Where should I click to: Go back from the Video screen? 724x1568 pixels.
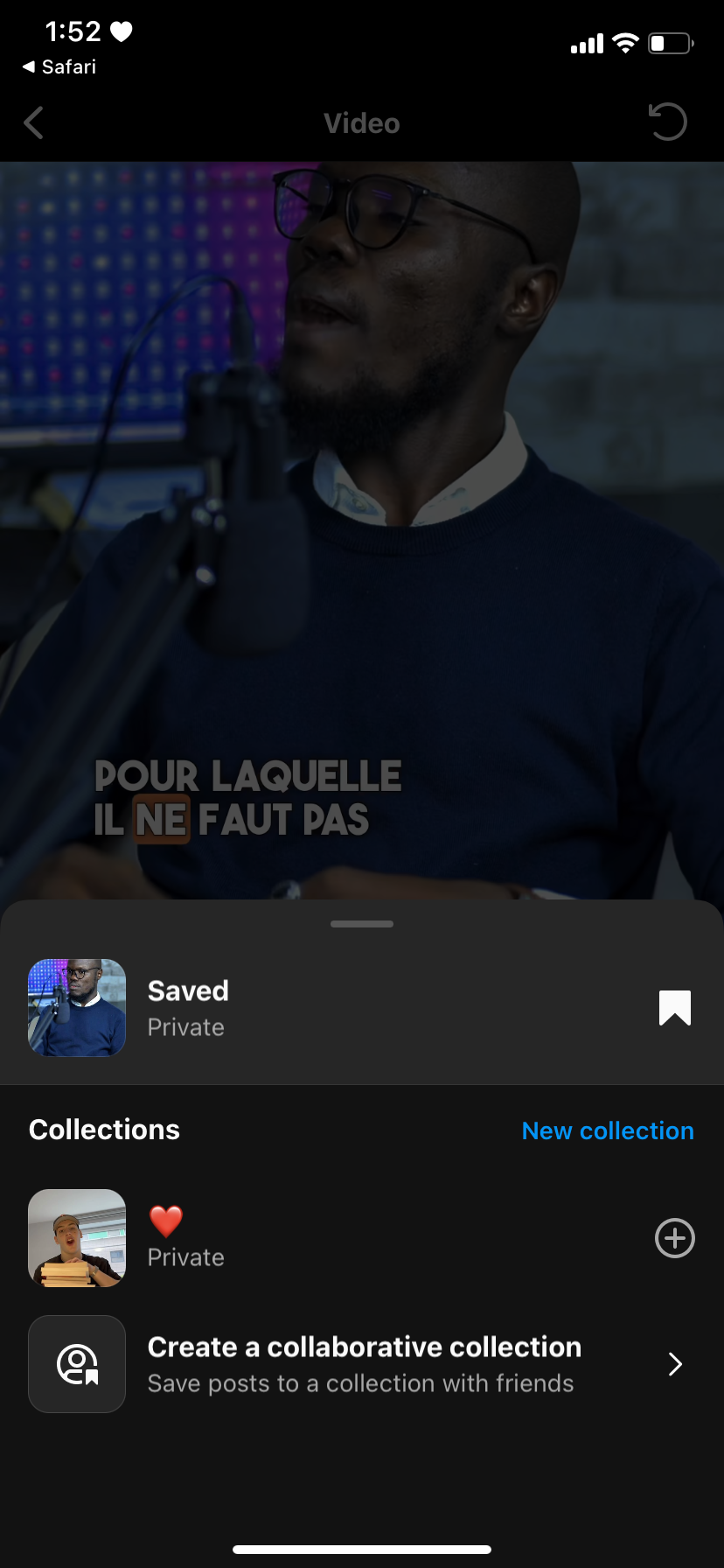coord(34,123)
